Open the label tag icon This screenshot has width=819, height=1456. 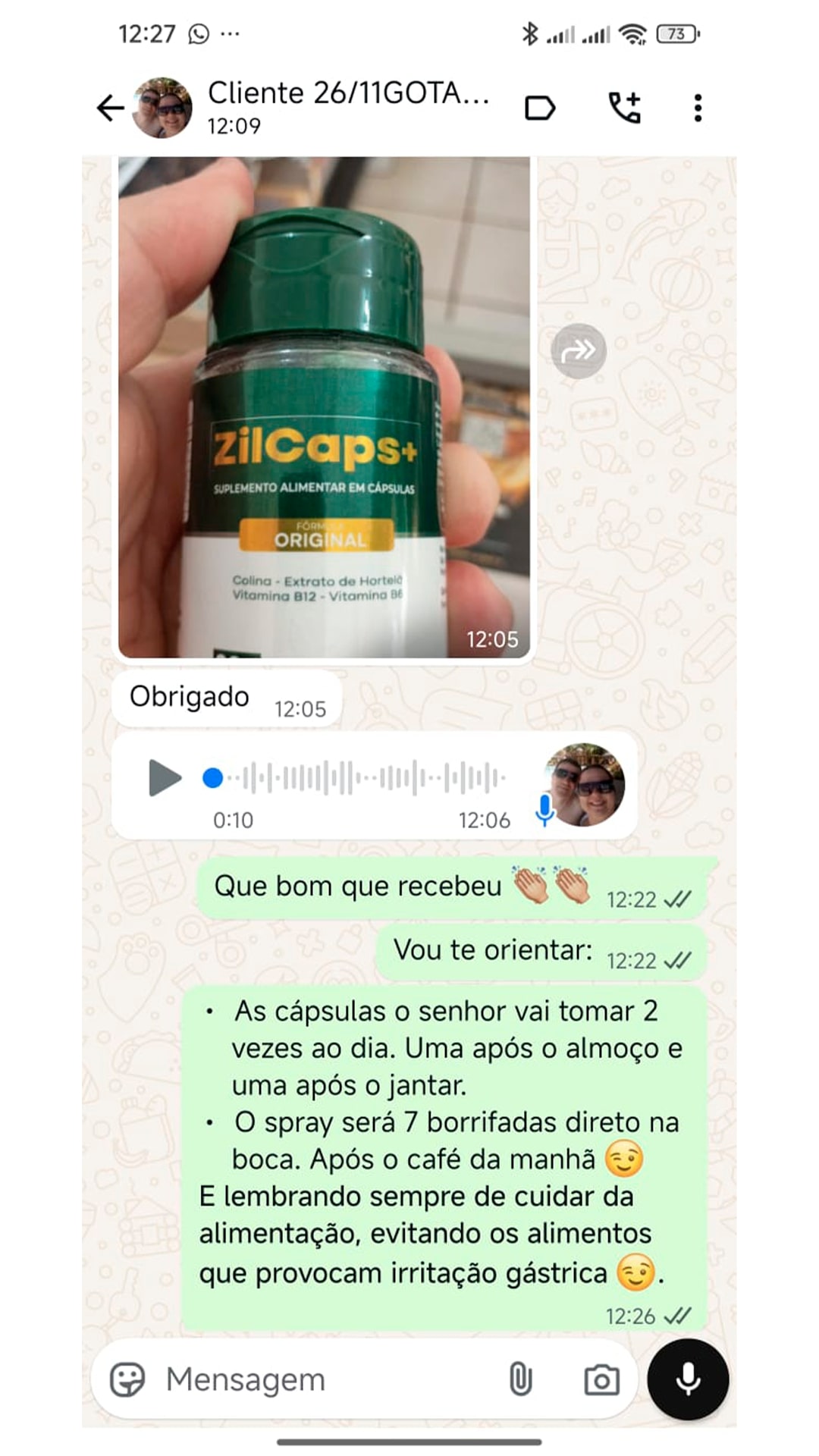pos(540,108)
